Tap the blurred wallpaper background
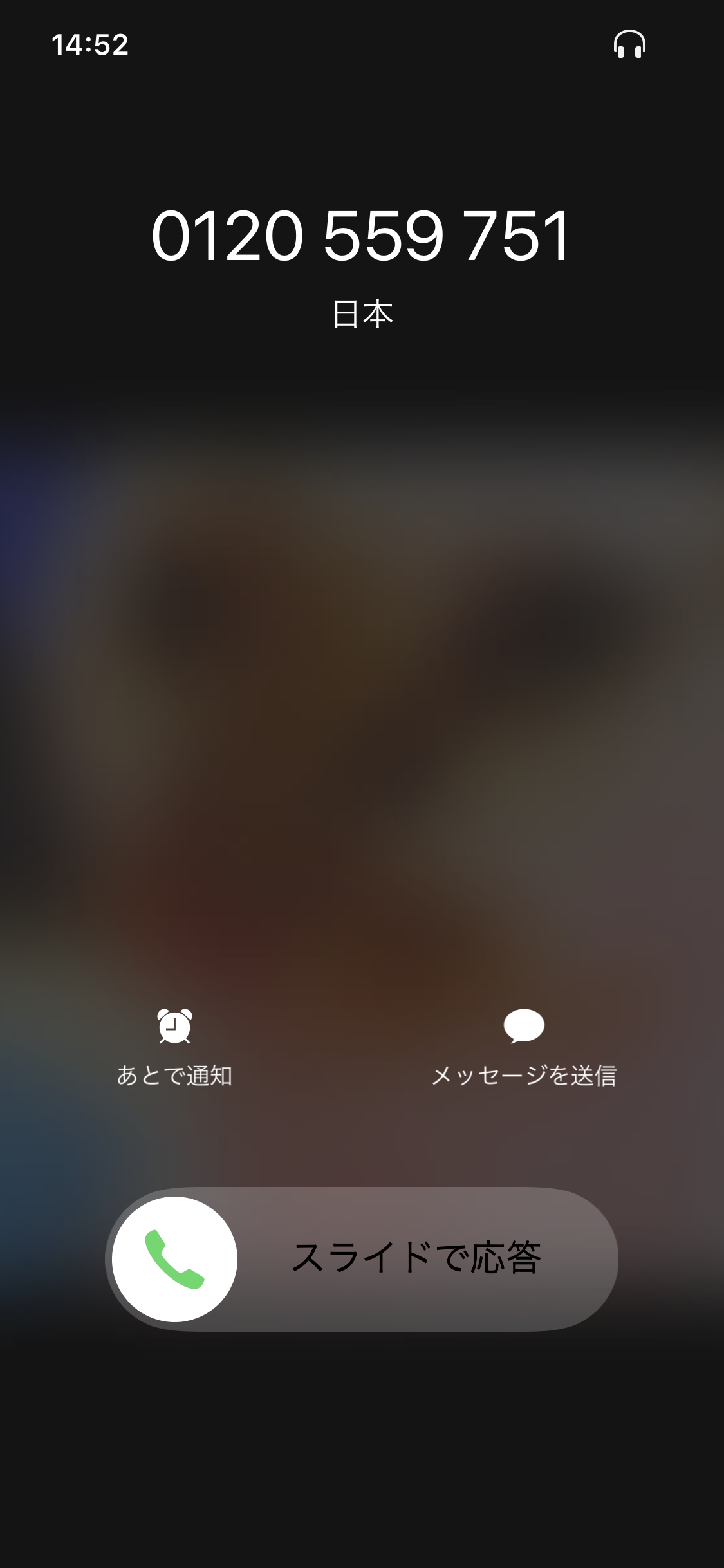The image size is (724, 1568). coord(362,708)
